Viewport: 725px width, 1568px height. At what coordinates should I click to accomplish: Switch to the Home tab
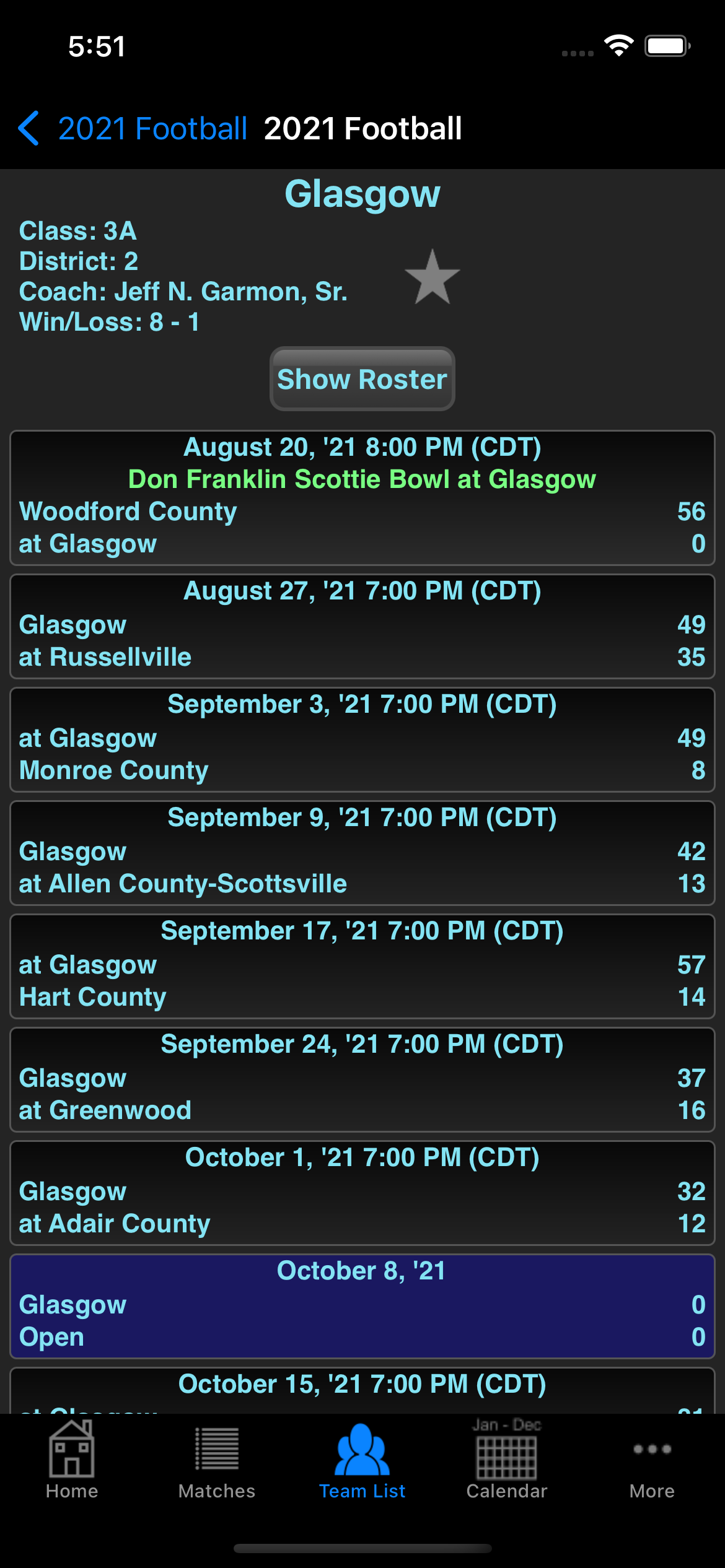click(x=72, y=1460)
